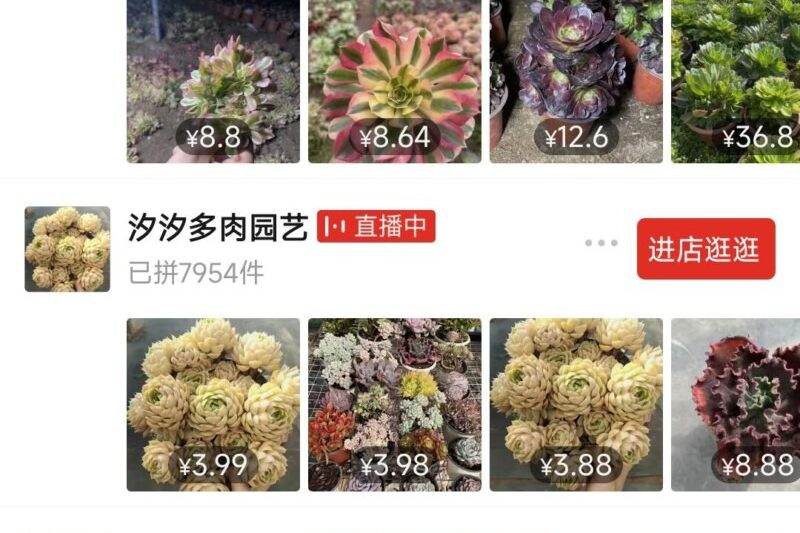The height and width of the screenshot is (533, 800).
Task: Open the ¥12.6 dark purple succulent
Action: pos(576,81)
